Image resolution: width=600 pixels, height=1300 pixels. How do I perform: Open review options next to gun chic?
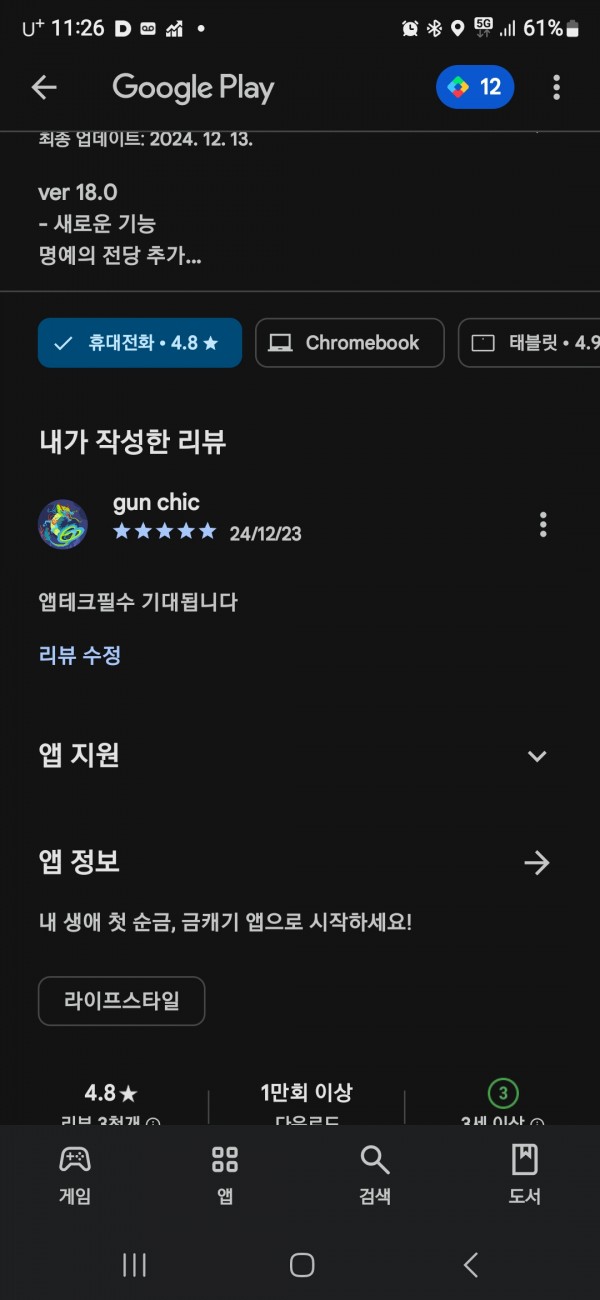click(543, 524)
